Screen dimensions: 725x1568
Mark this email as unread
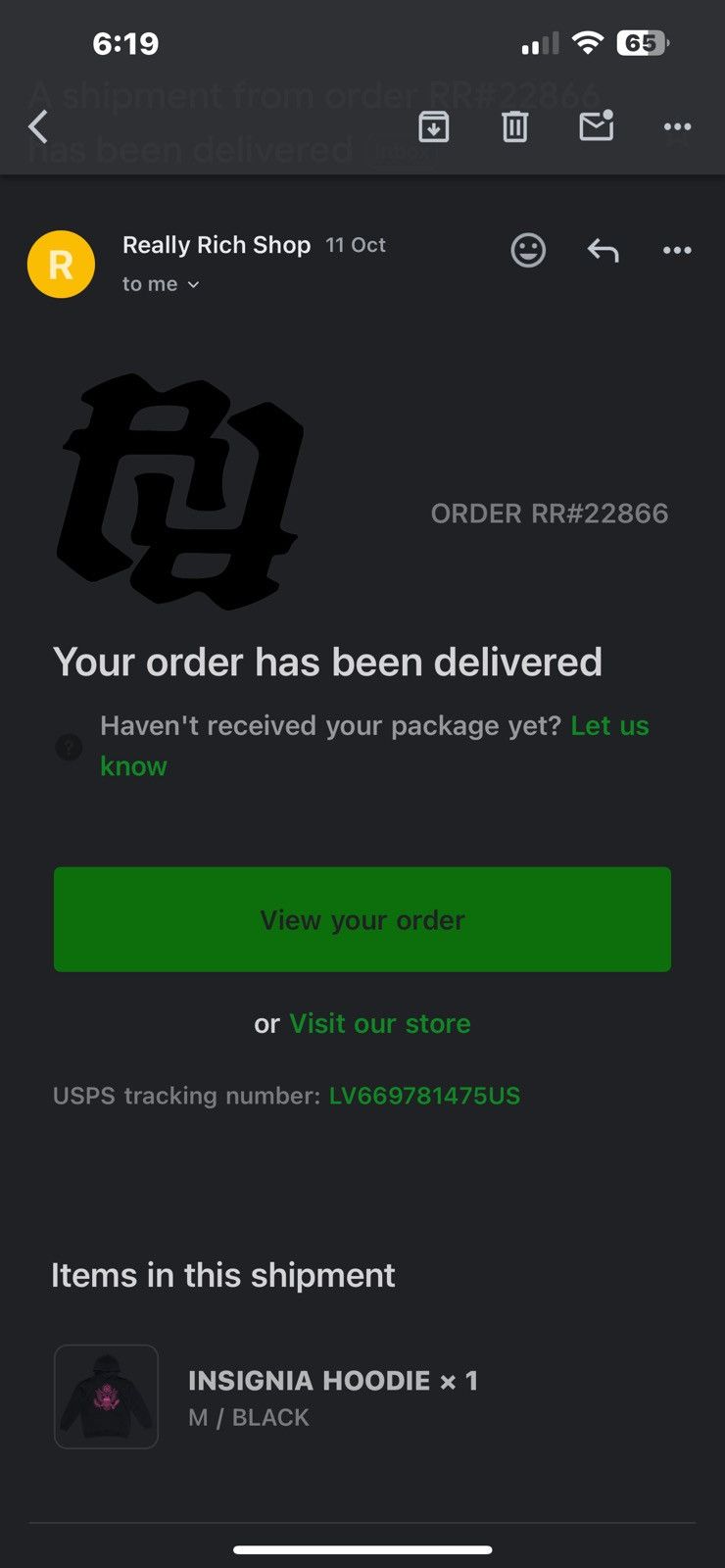(x=597, y=125)
